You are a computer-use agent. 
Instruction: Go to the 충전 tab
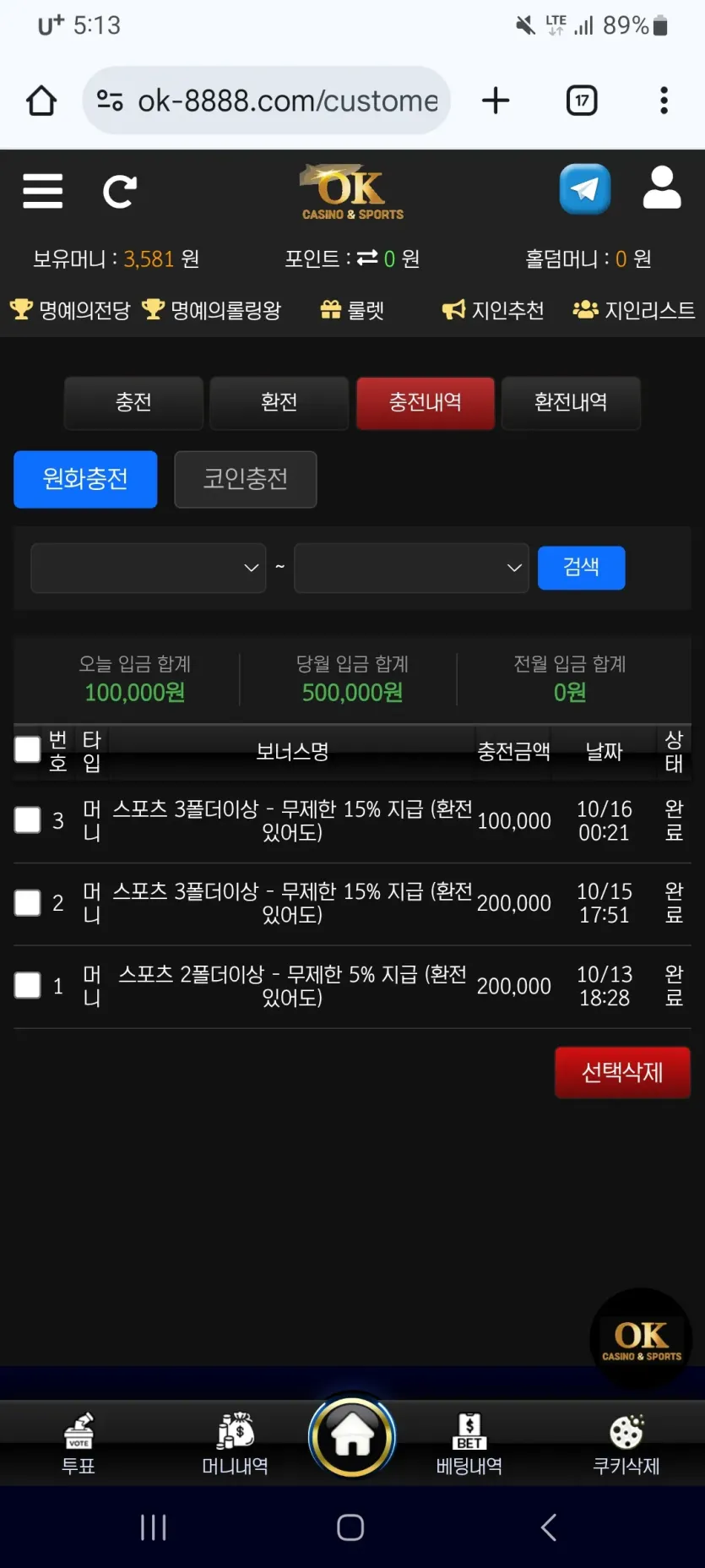coord(133,403)
